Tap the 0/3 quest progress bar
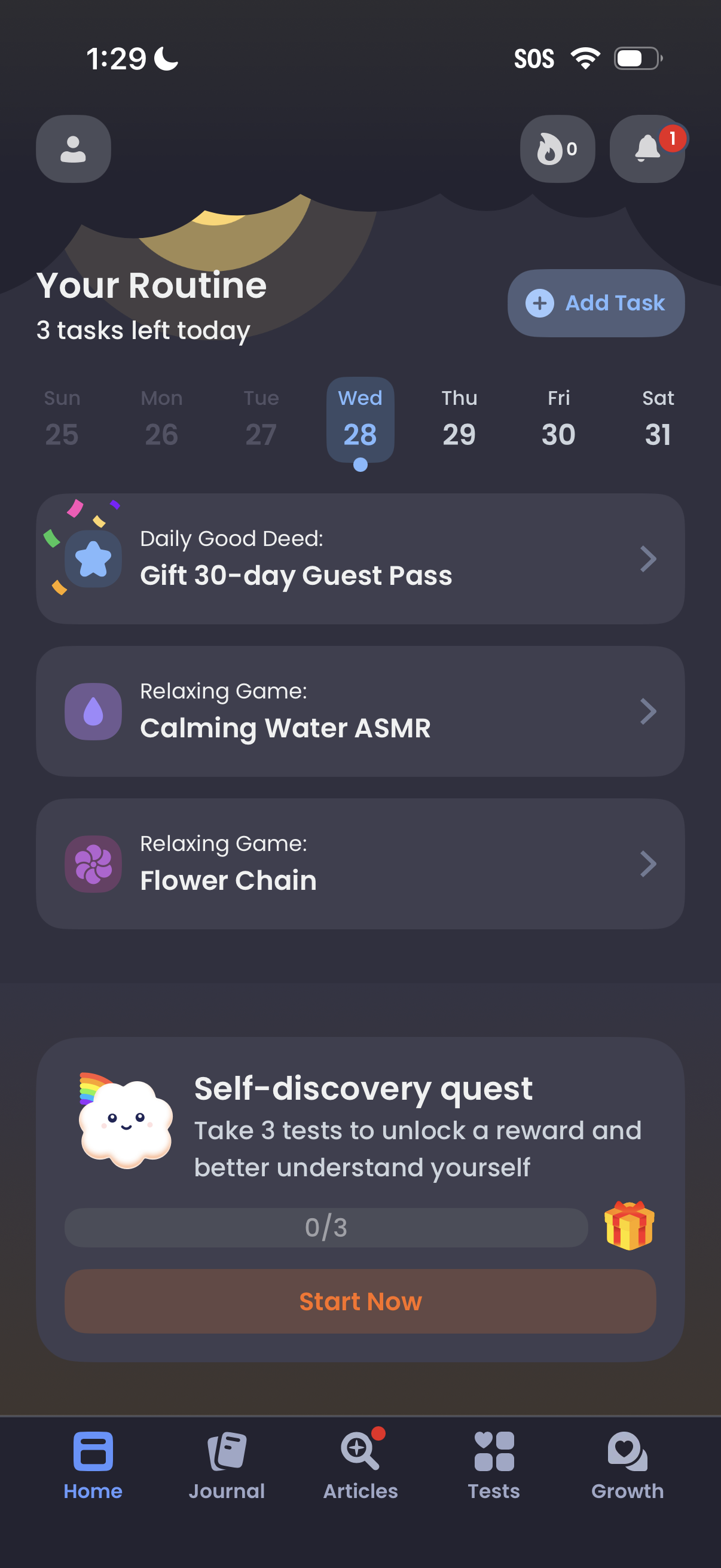This screenshot has width=721, height=1568. click(327, 1228)
